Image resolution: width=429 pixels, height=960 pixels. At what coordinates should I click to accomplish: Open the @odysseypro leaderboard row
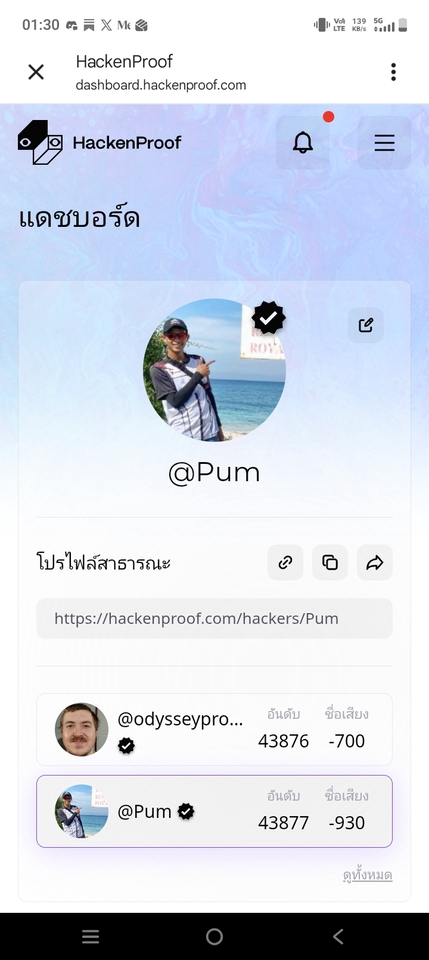click(214, 729)
